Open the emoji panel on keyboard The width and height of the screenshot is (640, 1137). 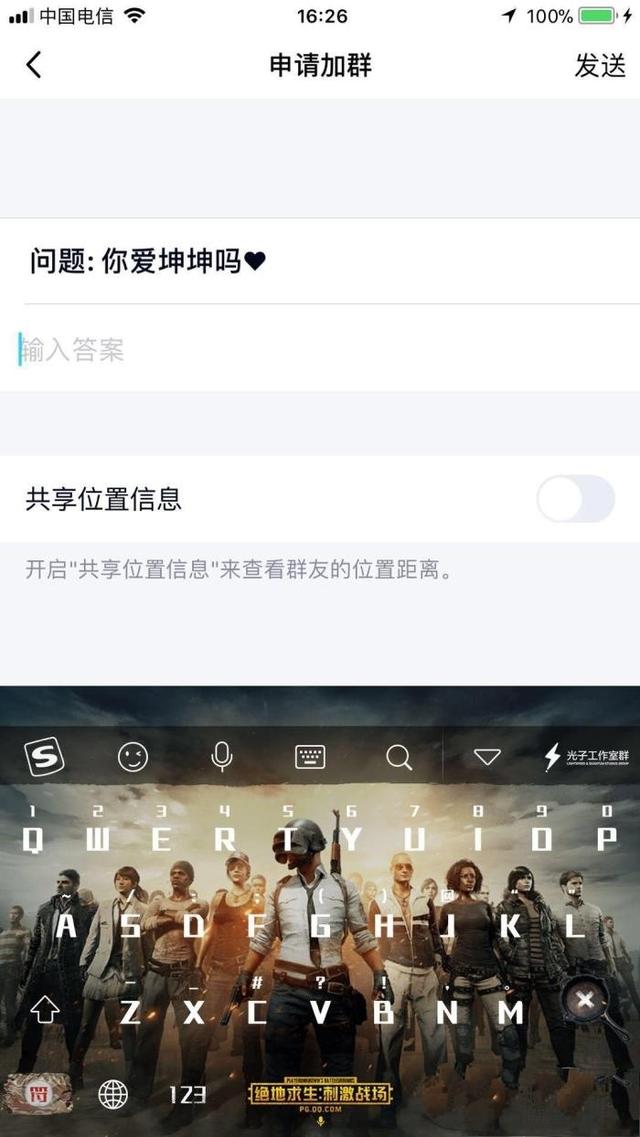[x=133, y=757]
